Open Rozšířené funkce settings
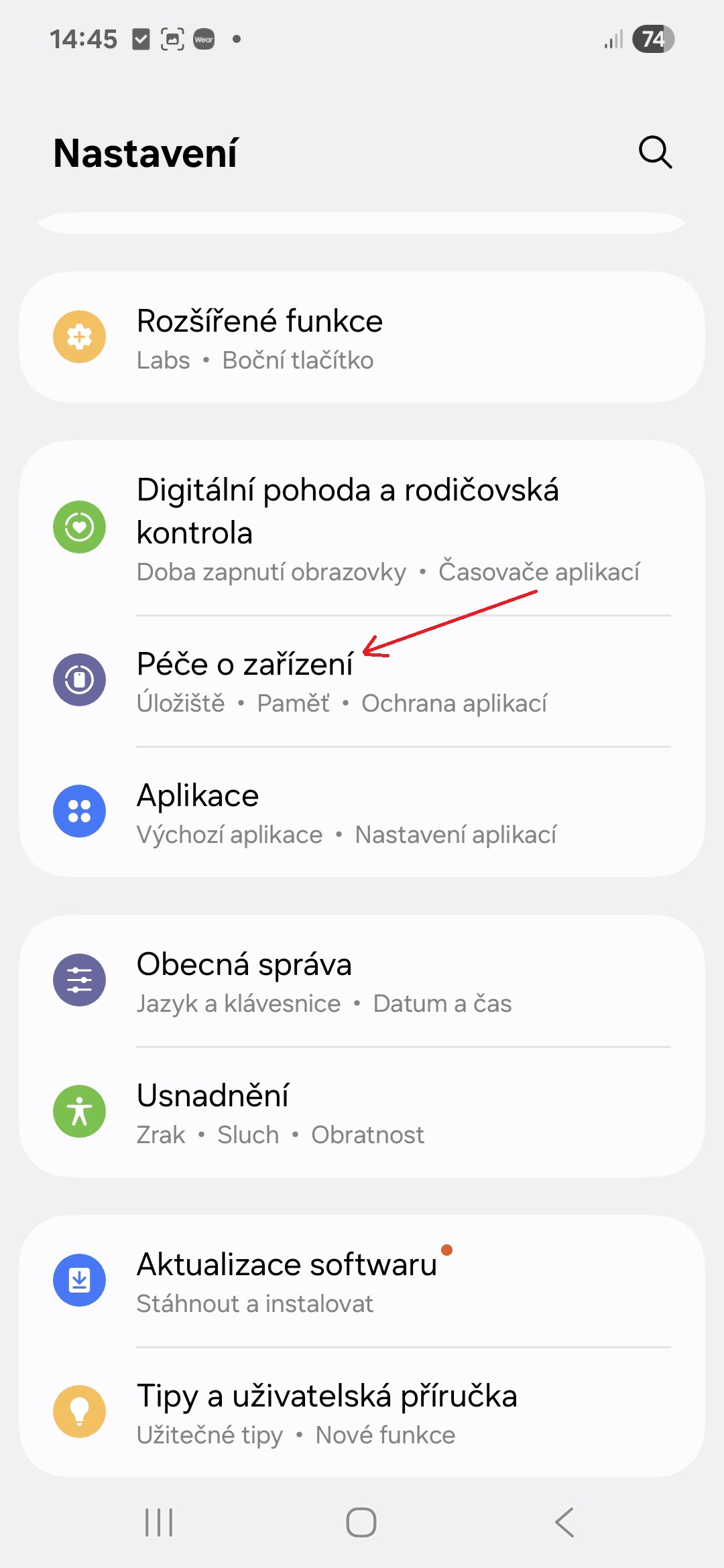724x1568 pixels. pyautogui.click(x=362, y=337)
